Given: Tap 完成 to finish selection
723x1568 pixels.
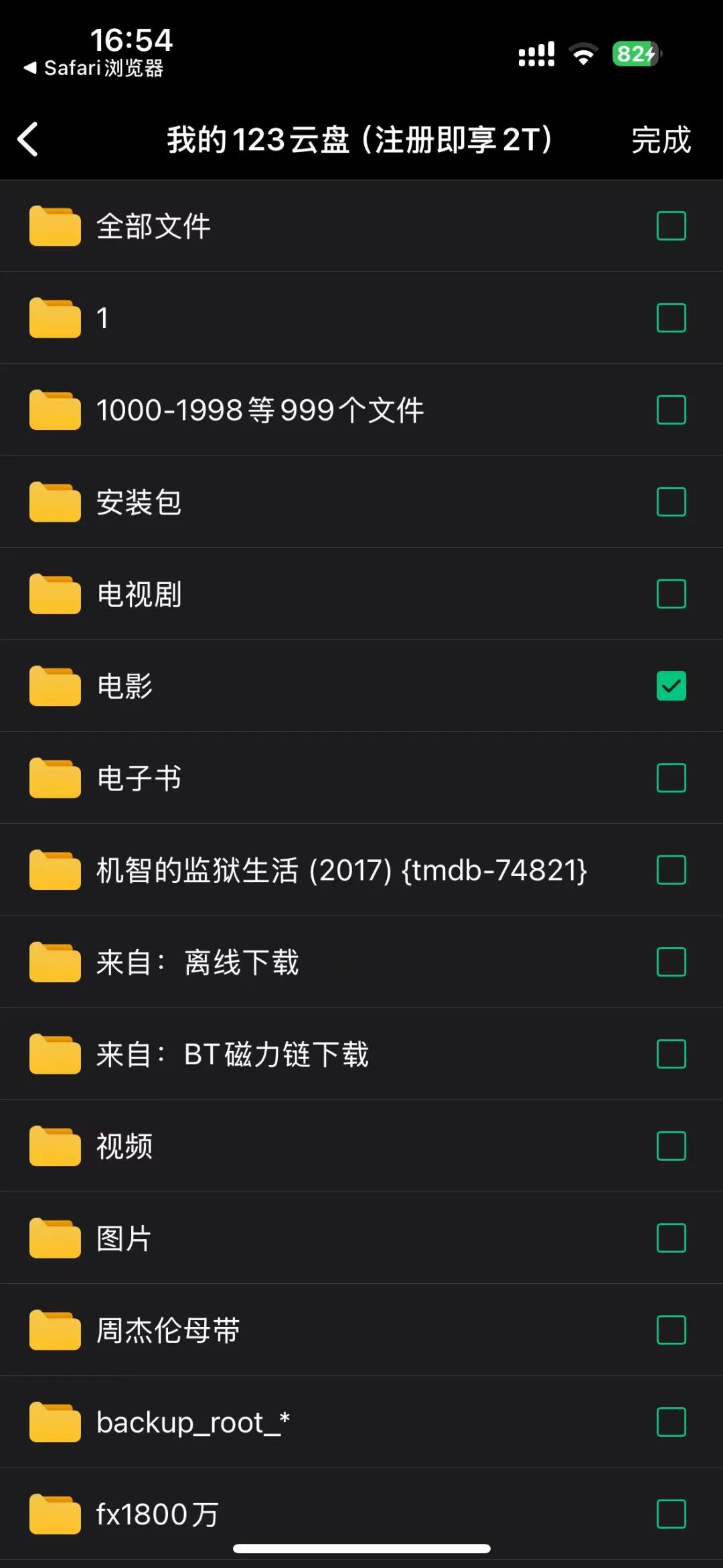Looking at the screenshot, I should pyautogui.click(x=660, y=140).
